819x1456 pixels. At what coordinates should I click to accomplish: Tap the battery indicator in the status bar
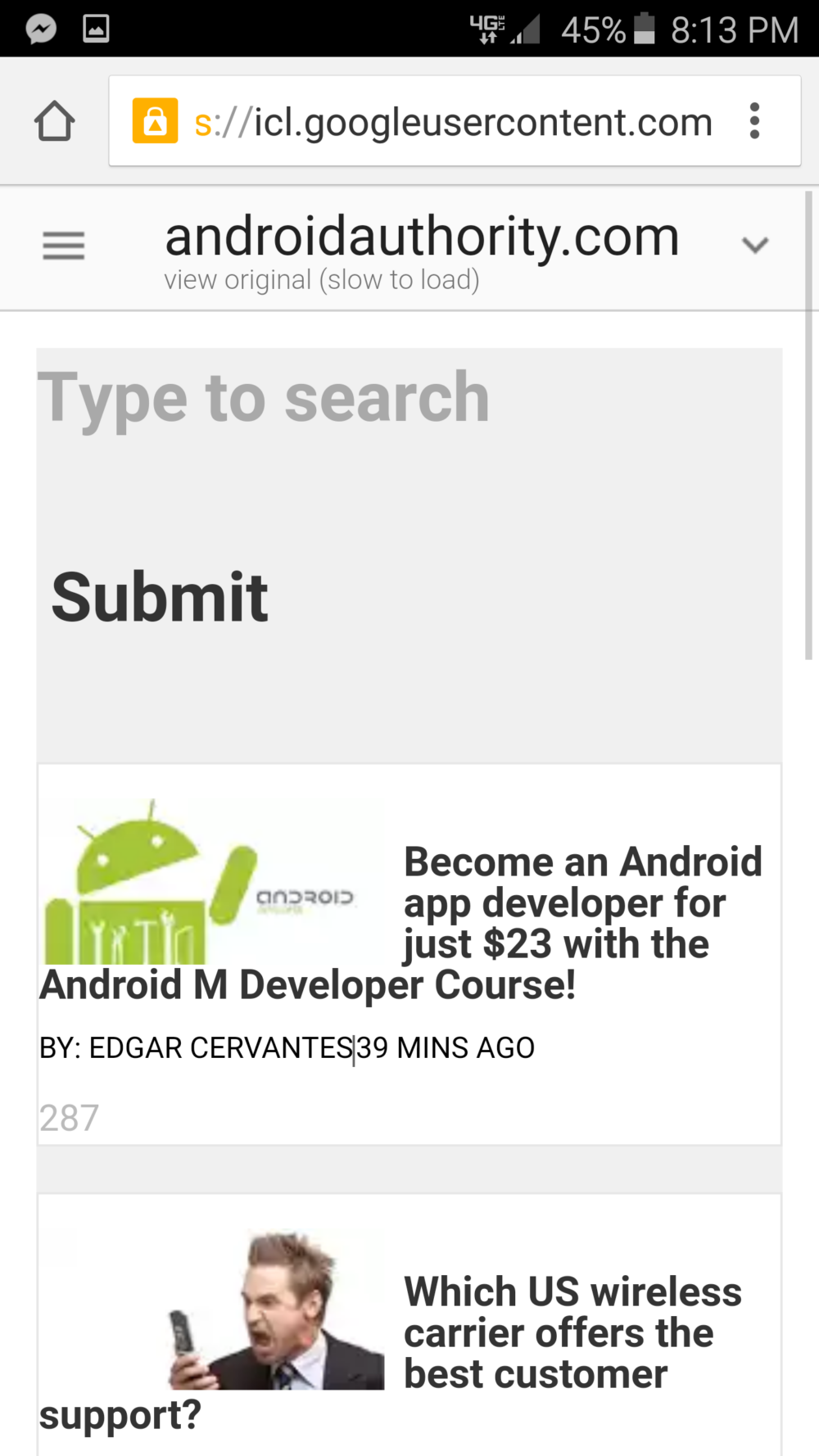tap(644, 27)
